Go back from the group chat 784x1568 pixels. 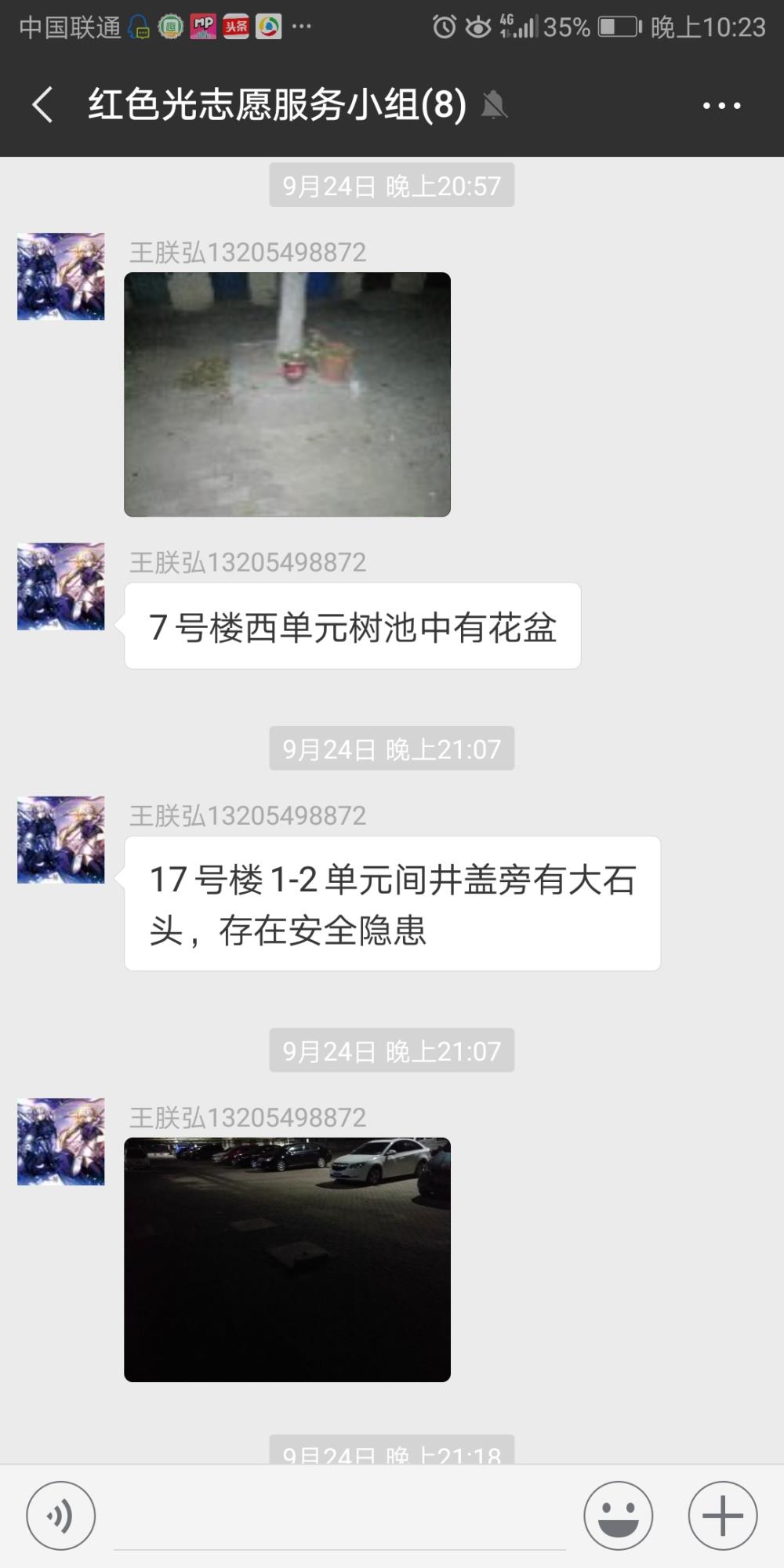click(x=43, y=105)
